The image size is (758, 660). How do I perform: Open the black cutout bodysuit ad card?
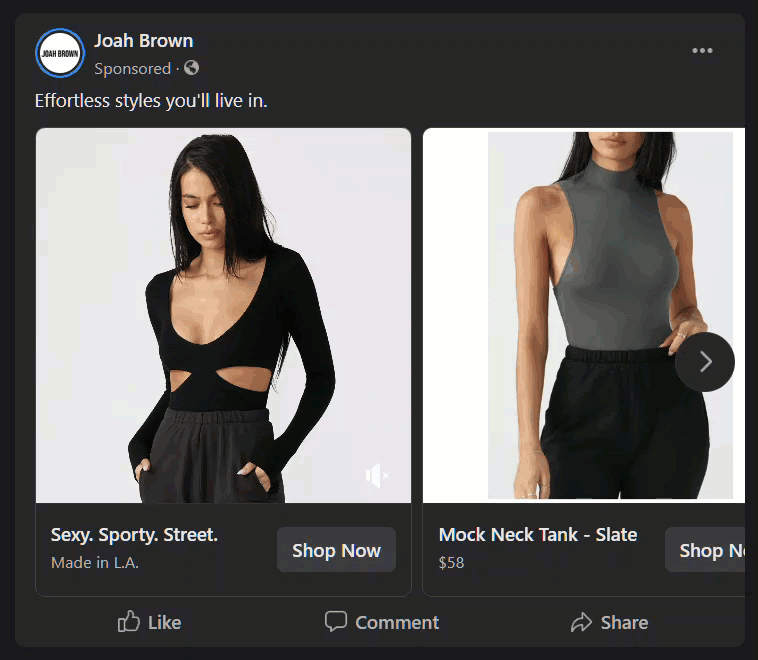[x=223, y=315]
